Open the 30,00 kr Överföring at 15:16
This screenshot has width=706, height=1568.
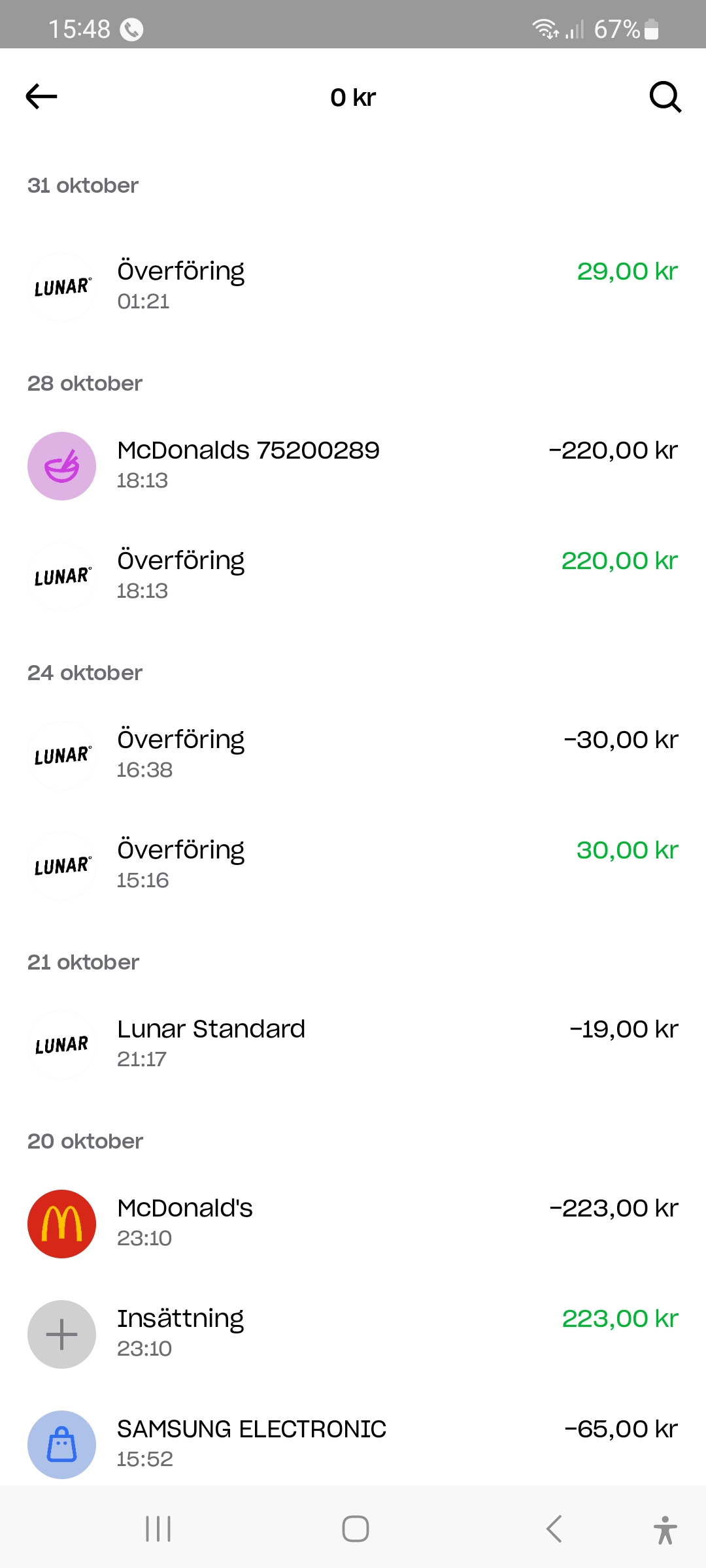point(353,865)
